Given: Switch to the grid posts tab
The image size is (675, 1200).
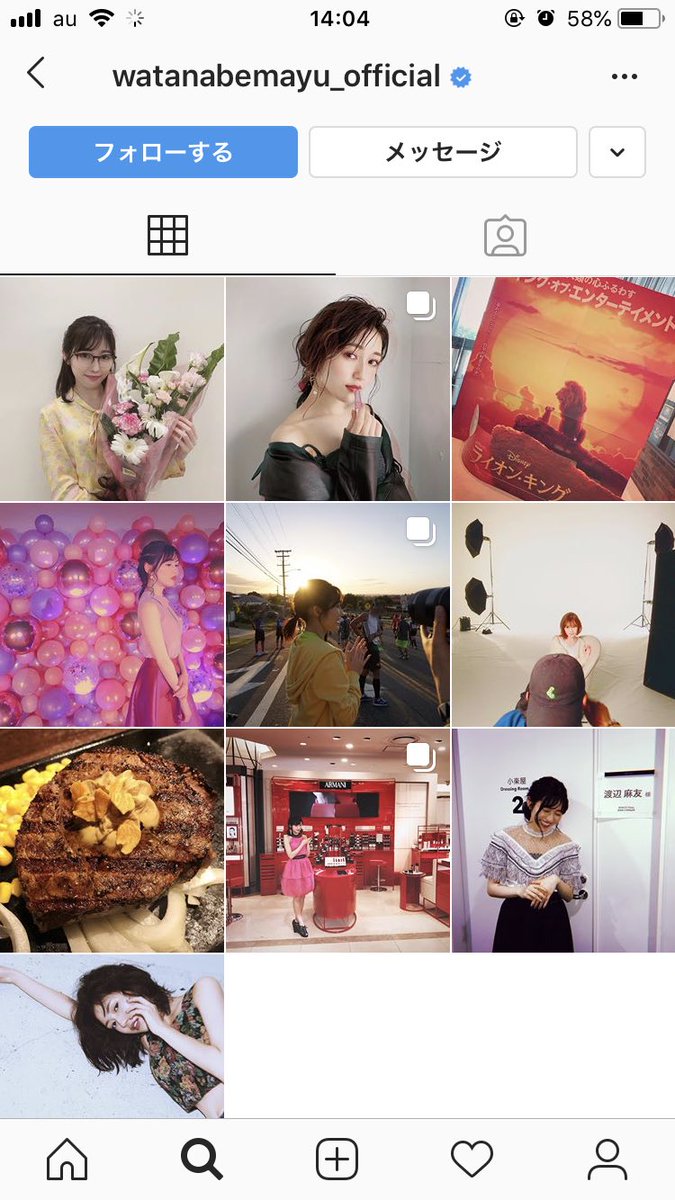Looking at the screenshot, I should click(x=168, y=236).
